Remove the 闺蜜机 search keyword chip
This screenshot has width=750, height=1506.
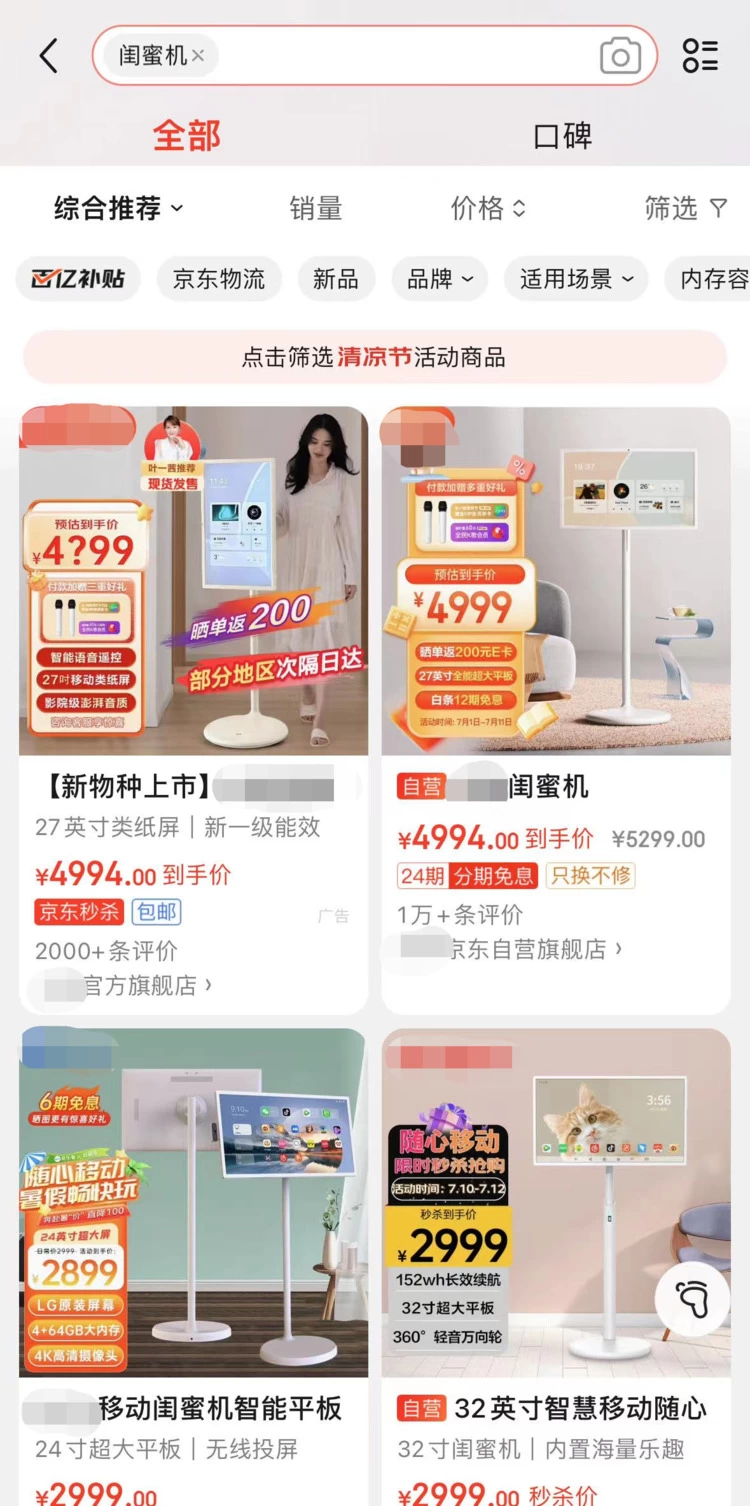click(198, 56)
